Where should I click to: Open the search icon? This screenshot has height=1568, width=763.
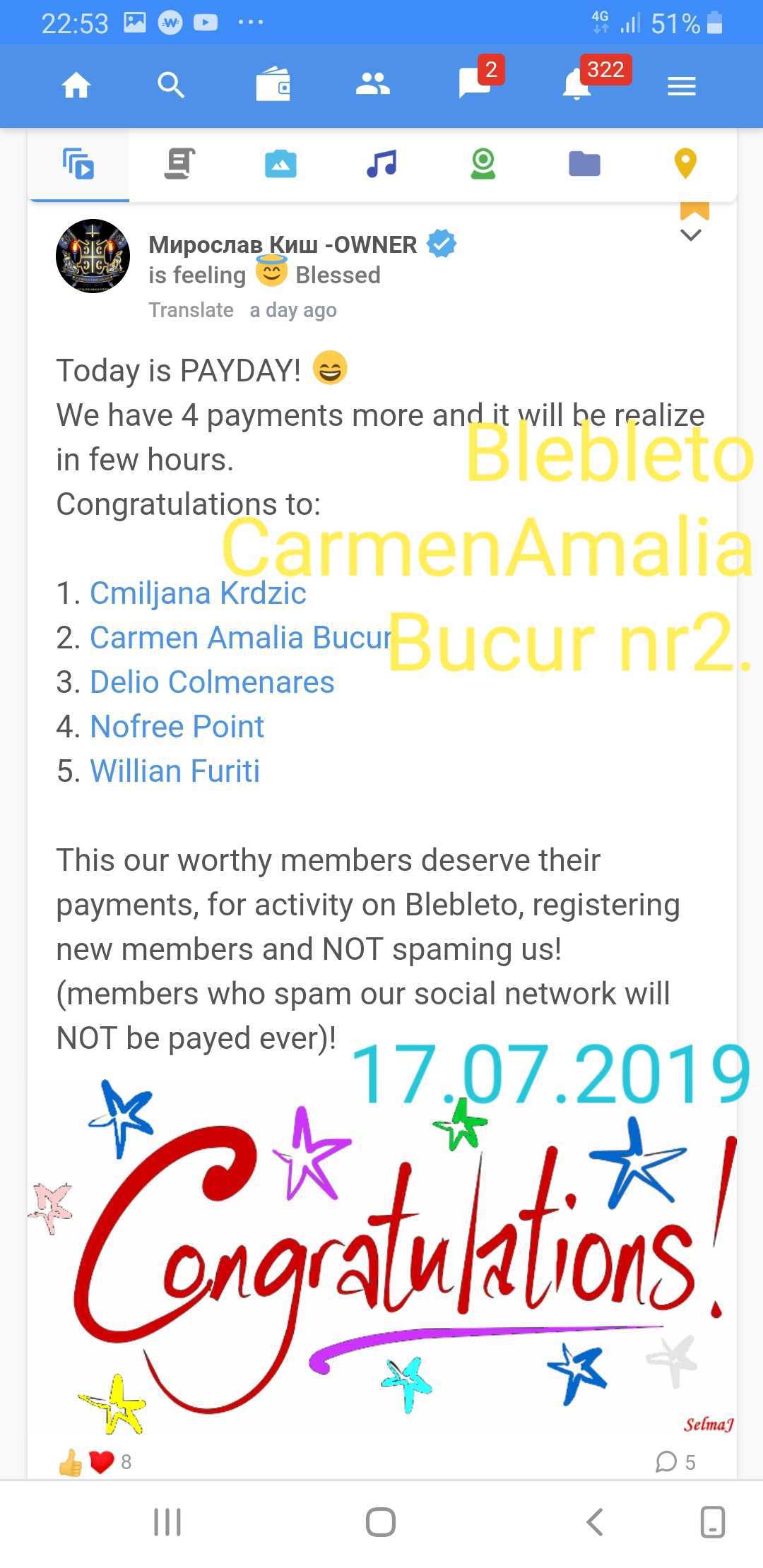coord(171,86)
